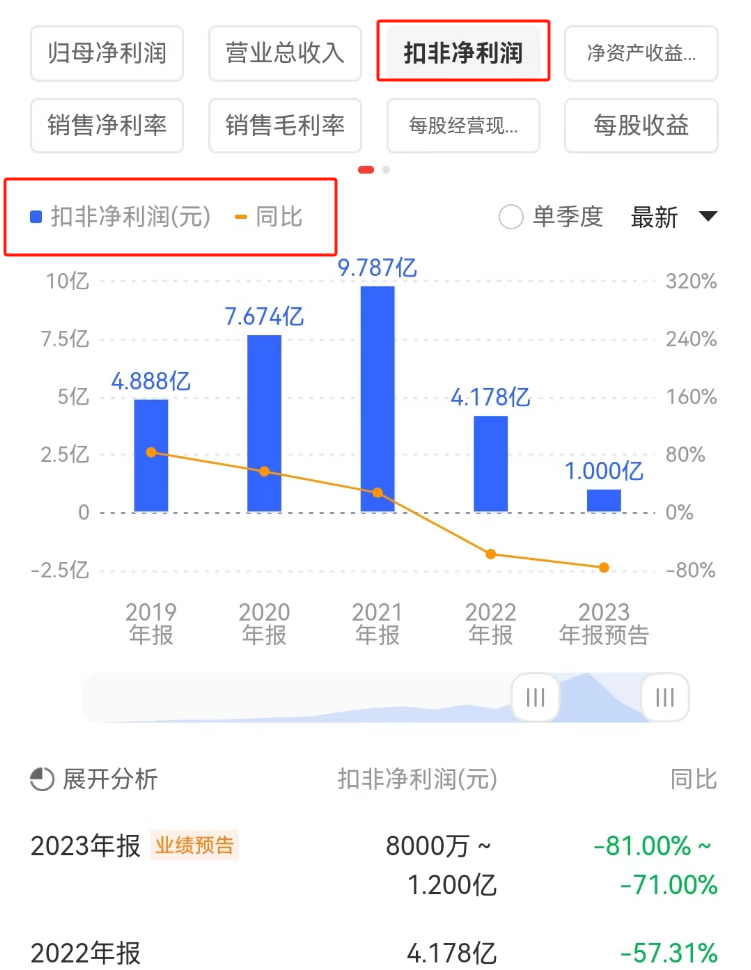This screenshot has height=970, width=751.
Task: Switch to the 销售净利率 chart
Action: pyautogui.click(x=107, y=125)
